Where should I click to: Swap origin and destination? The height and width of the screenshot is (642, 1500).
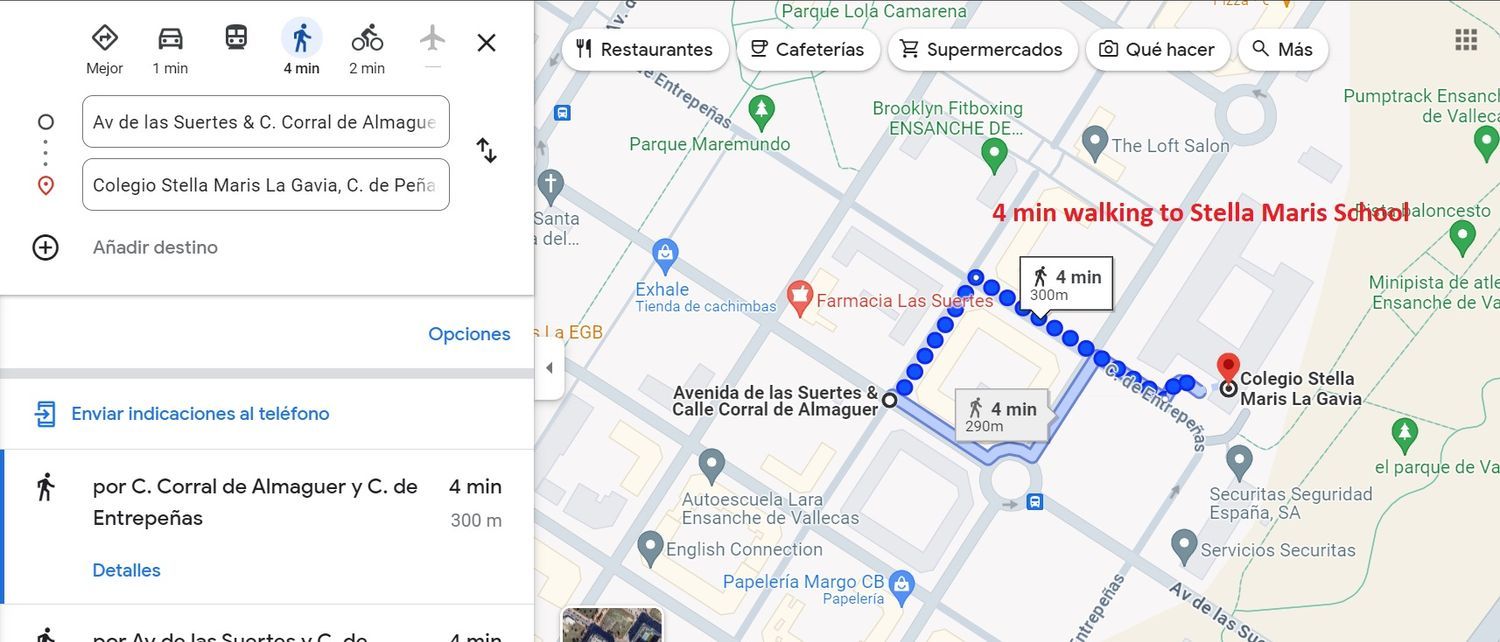point(486,151)
